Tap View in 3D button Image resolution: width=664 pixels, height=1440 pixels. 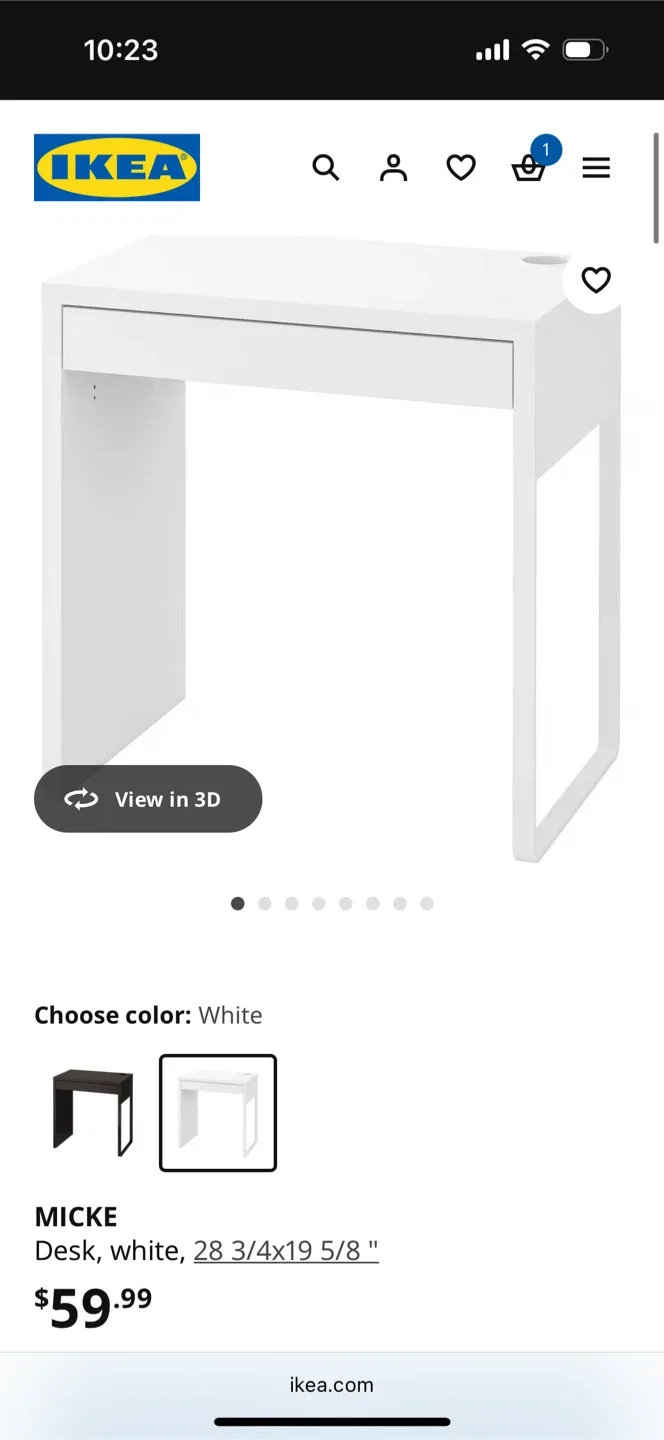(x=148, y=799)
